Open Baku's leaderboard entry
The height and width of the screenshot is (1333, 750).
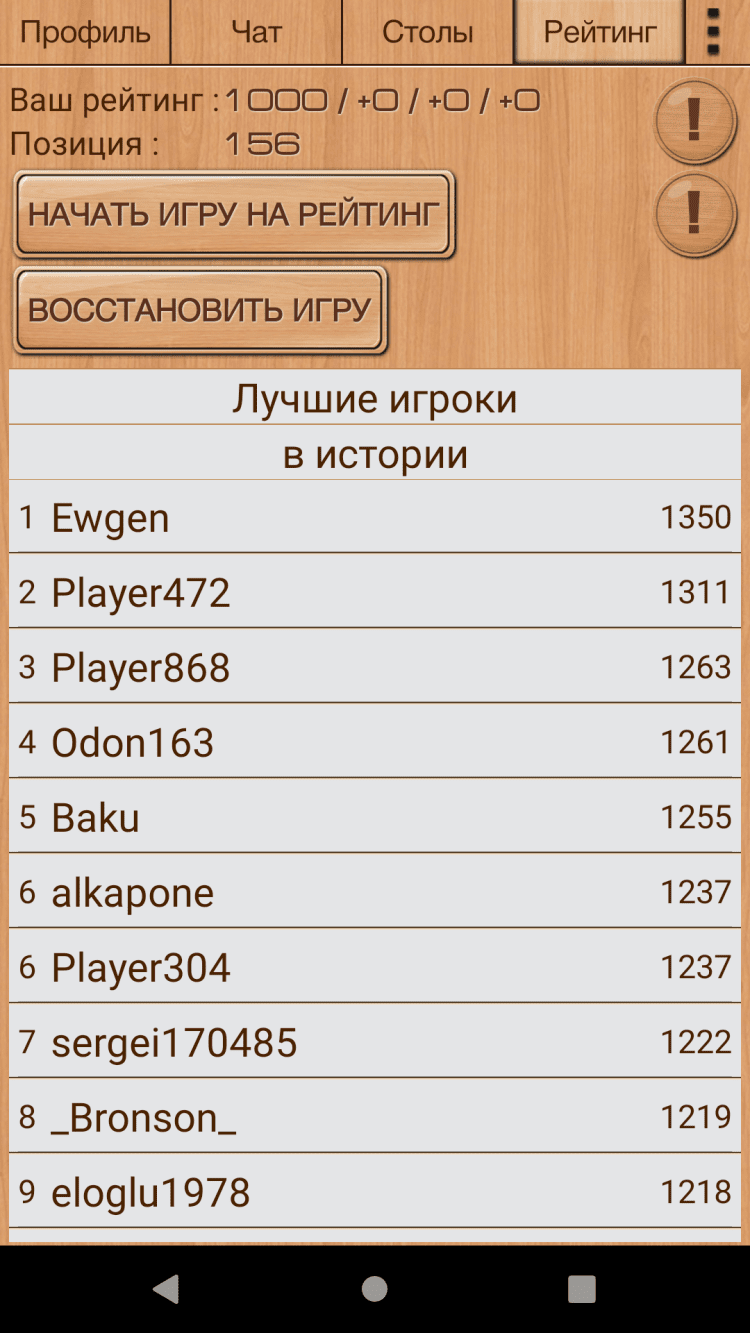point(375,817)
